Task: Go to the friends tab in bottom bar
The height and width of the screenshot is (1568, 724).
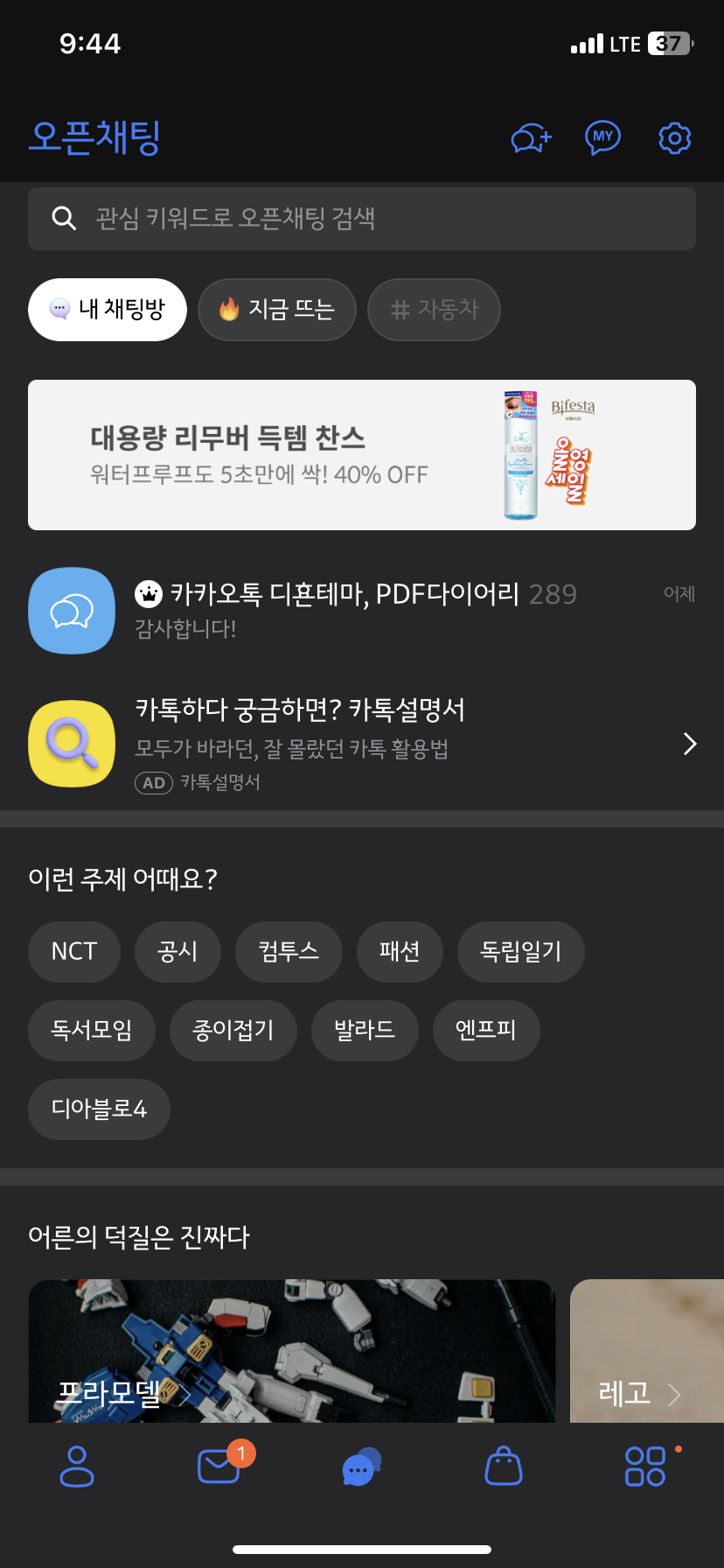Action: [77, 1466]
